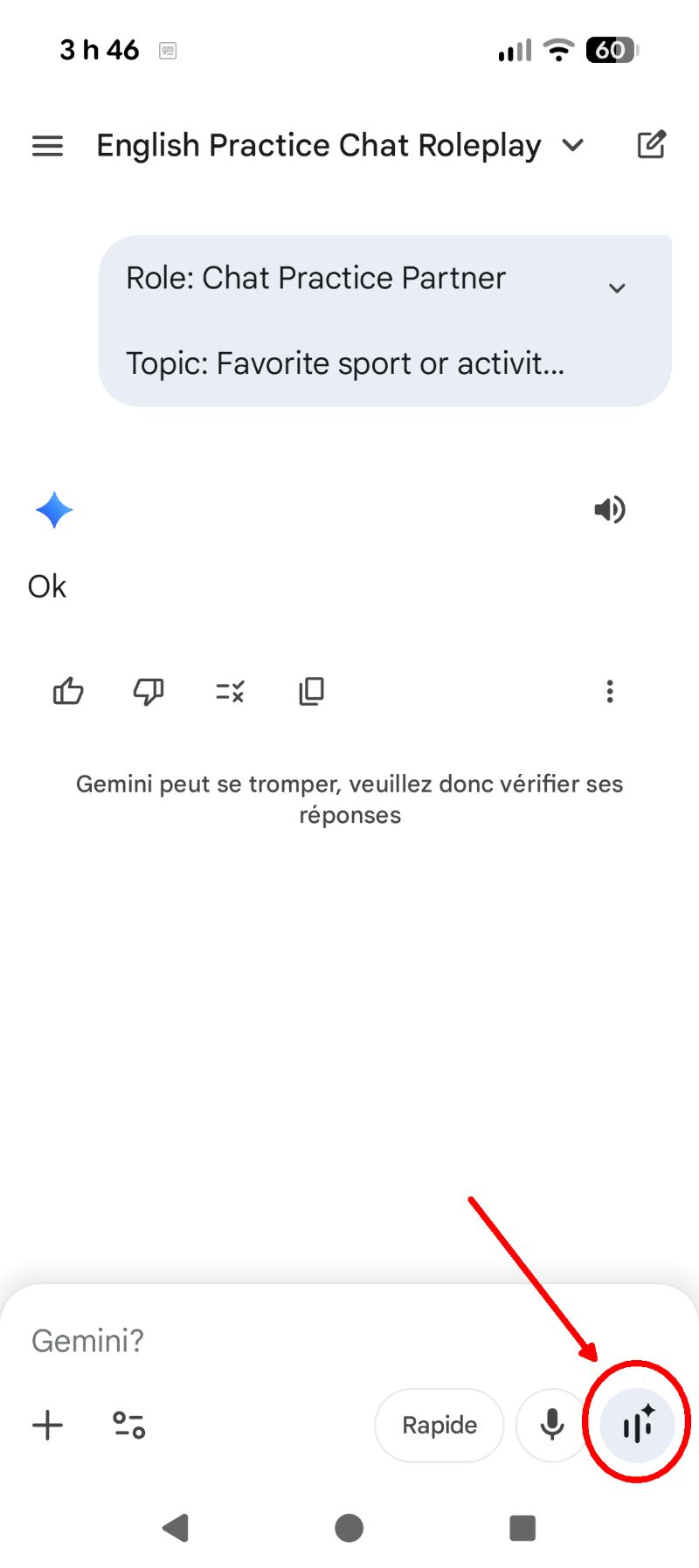This screenshot has width=699, height=1568.
Task: Attach content using the plus icon
Action: [47, 1424]
